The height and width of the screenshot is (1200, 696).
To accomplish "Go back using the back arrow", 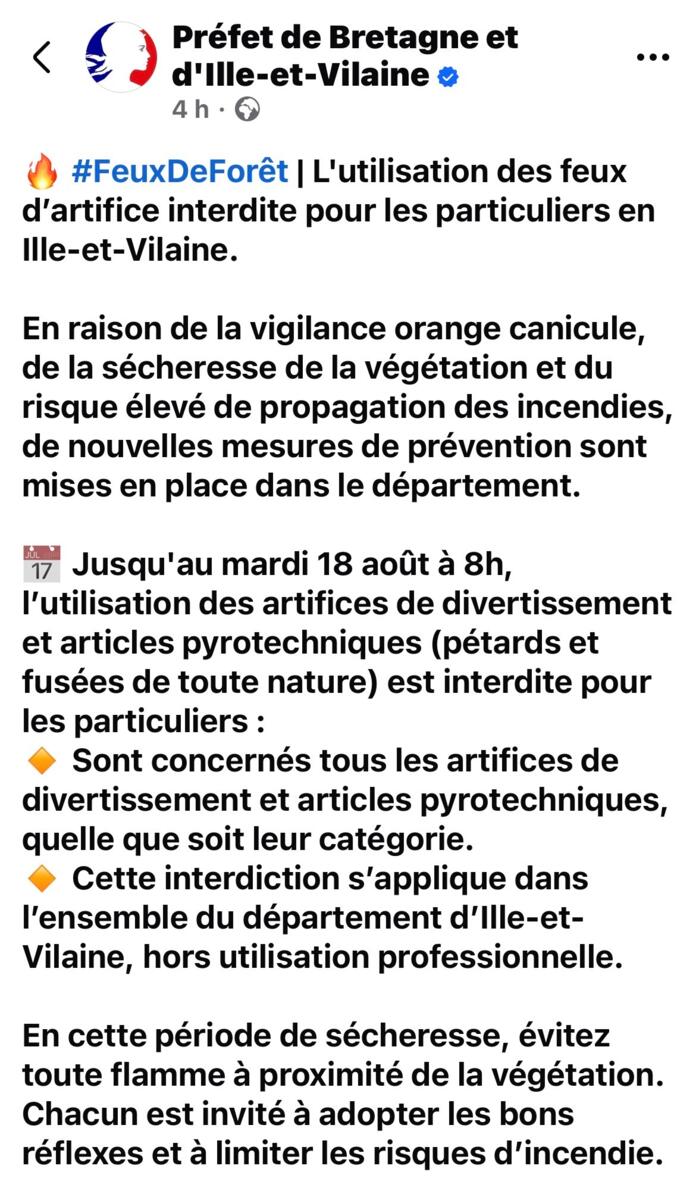I will pos(41,58).
